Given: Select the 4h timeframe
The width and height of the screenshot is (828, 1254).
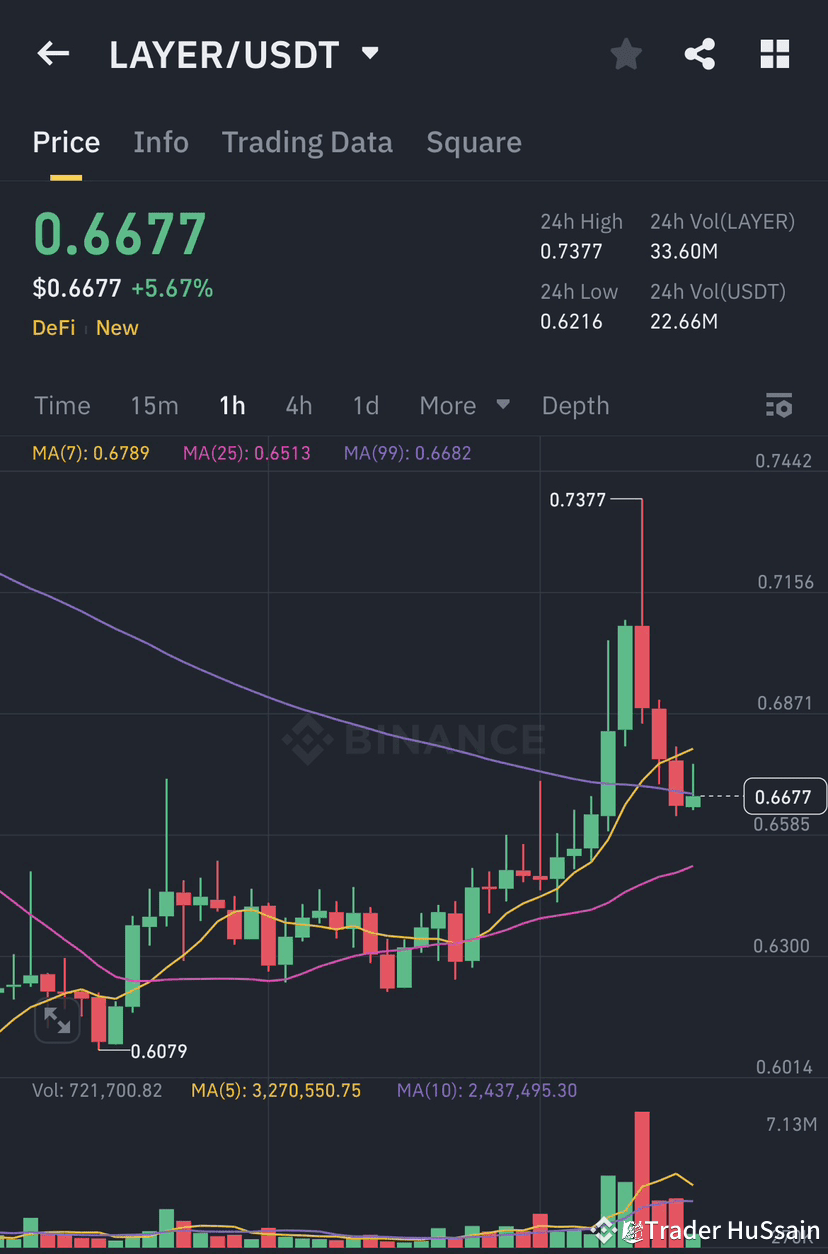Looking at the screenshot, I should 298,405.
